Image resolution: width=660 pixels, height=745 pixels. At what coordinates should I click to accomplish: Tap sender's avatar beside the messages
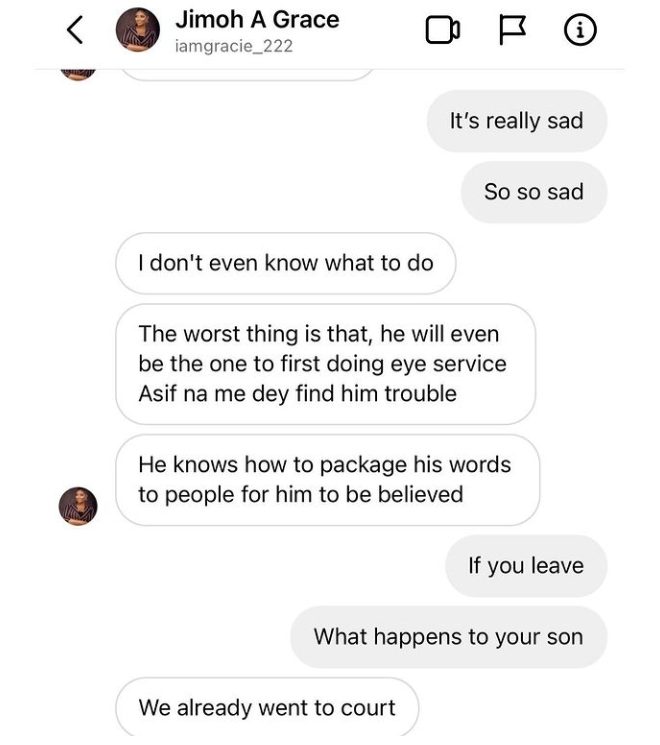78,506
